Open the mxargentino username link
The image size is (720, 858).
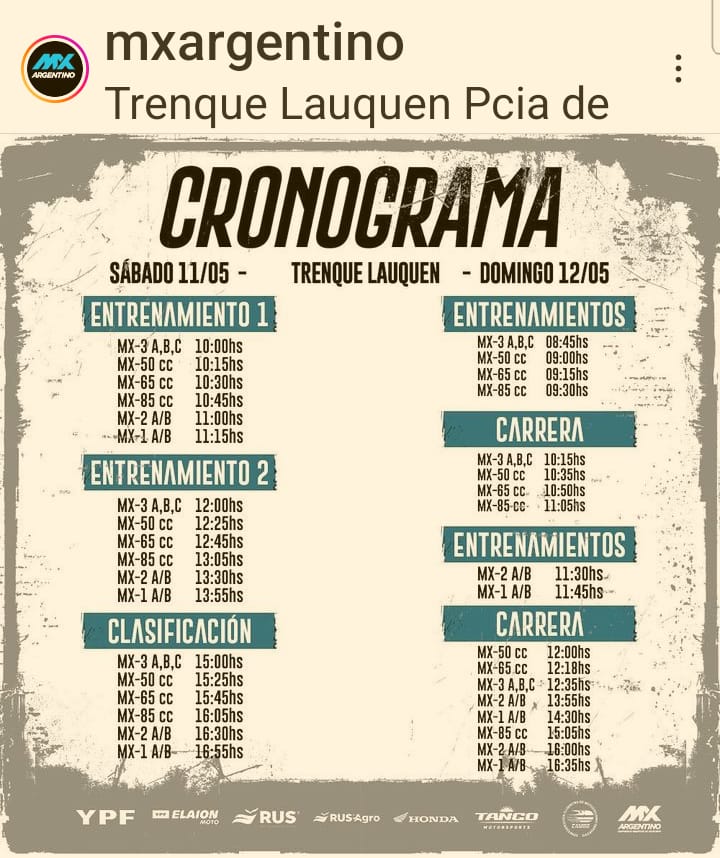point(254,43)
